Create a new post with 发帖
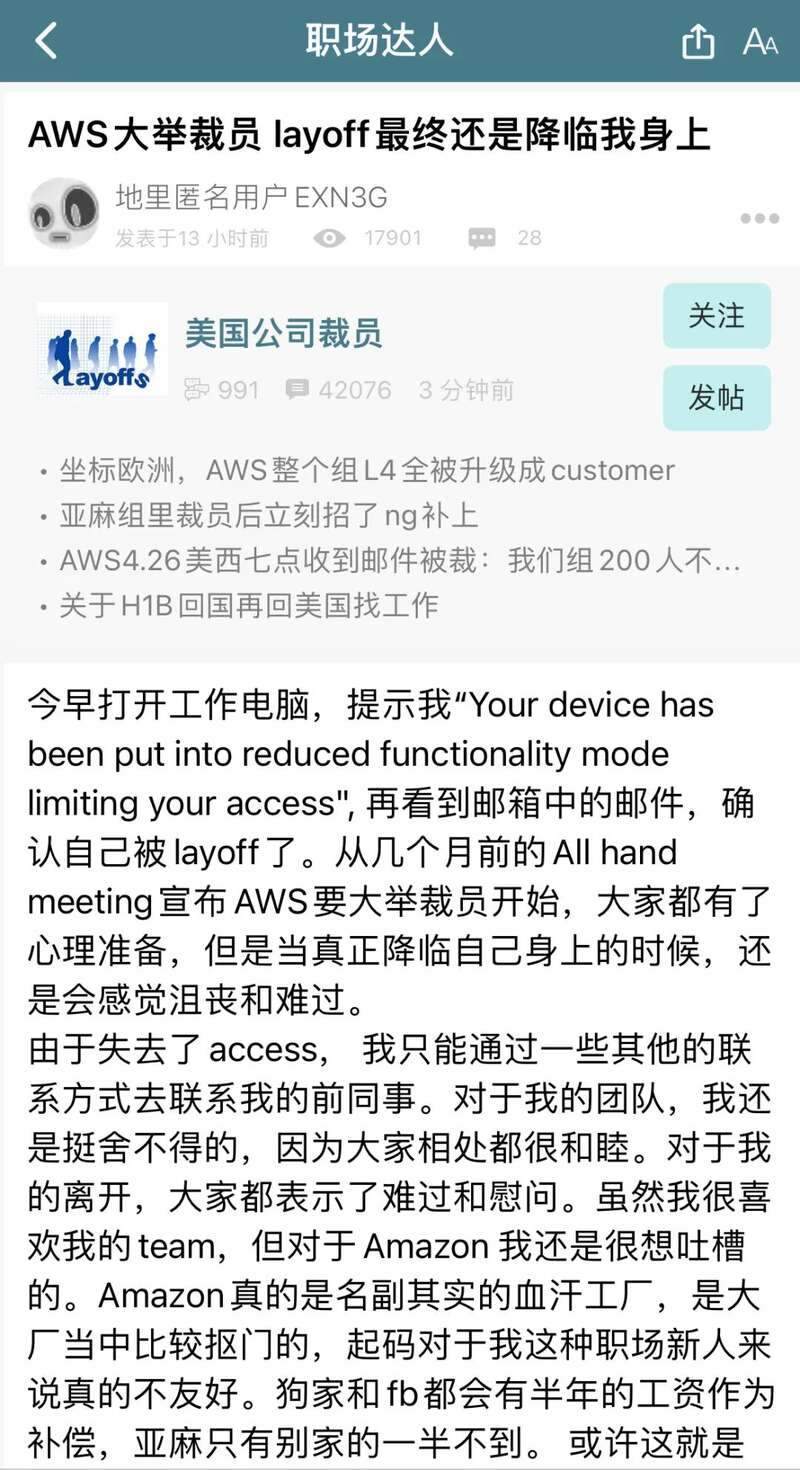This screenshot has width=800, height=1470. [716, 397]
